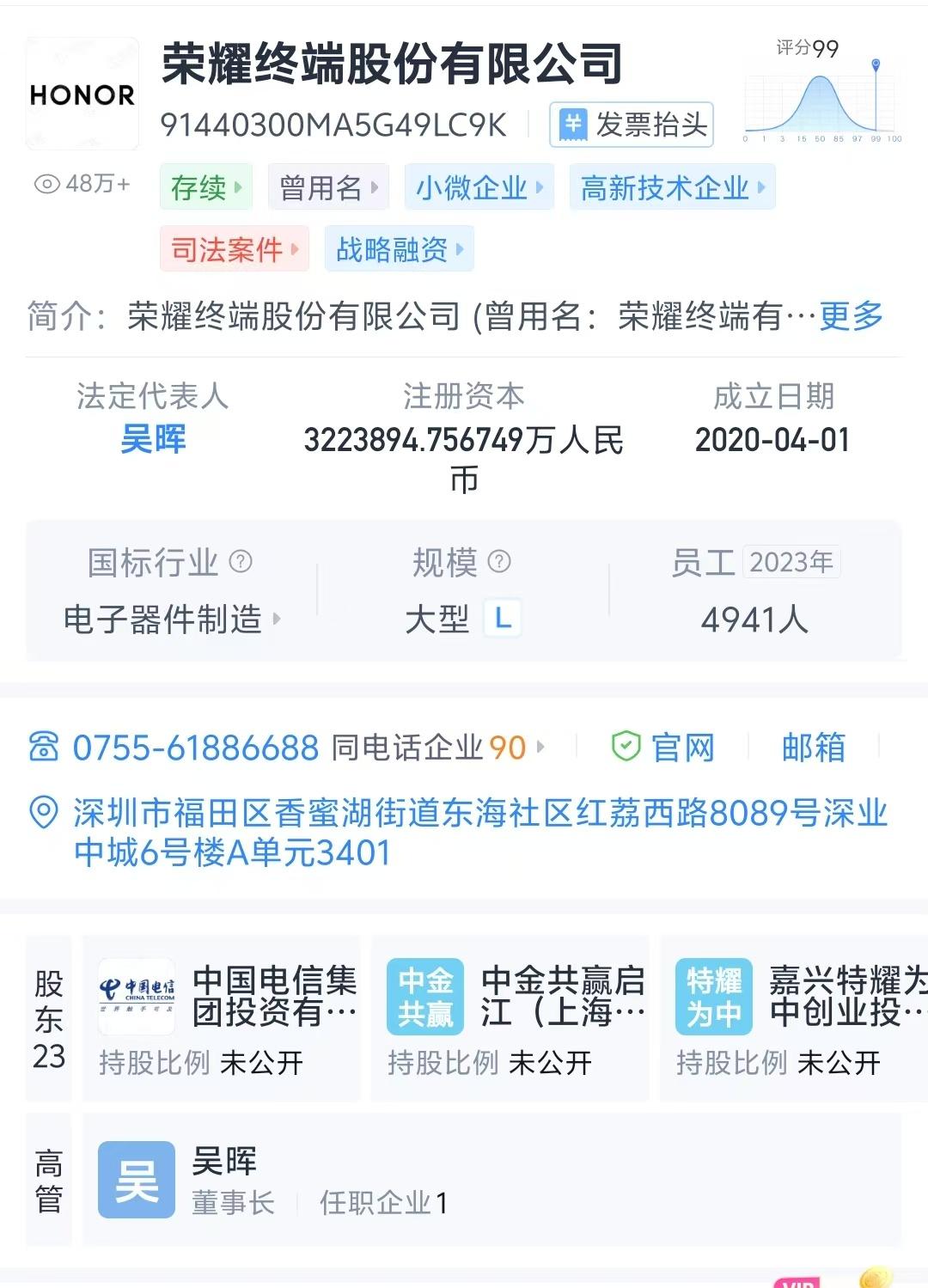Open the 邮箱 email link

[813, 748]
